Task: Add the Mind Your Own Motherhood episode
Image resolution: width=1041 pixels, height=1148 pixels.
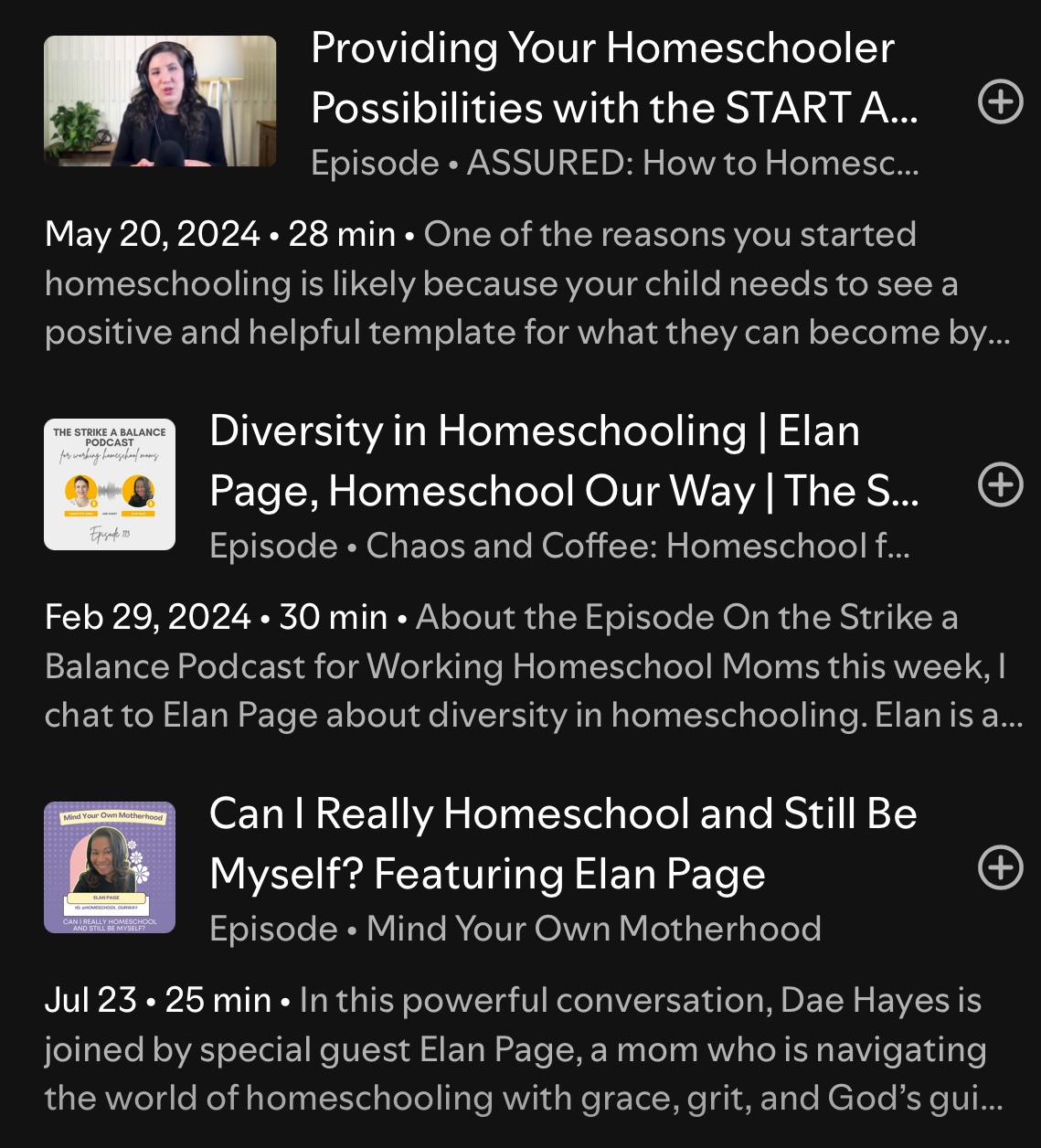Action: point(1000,867)
